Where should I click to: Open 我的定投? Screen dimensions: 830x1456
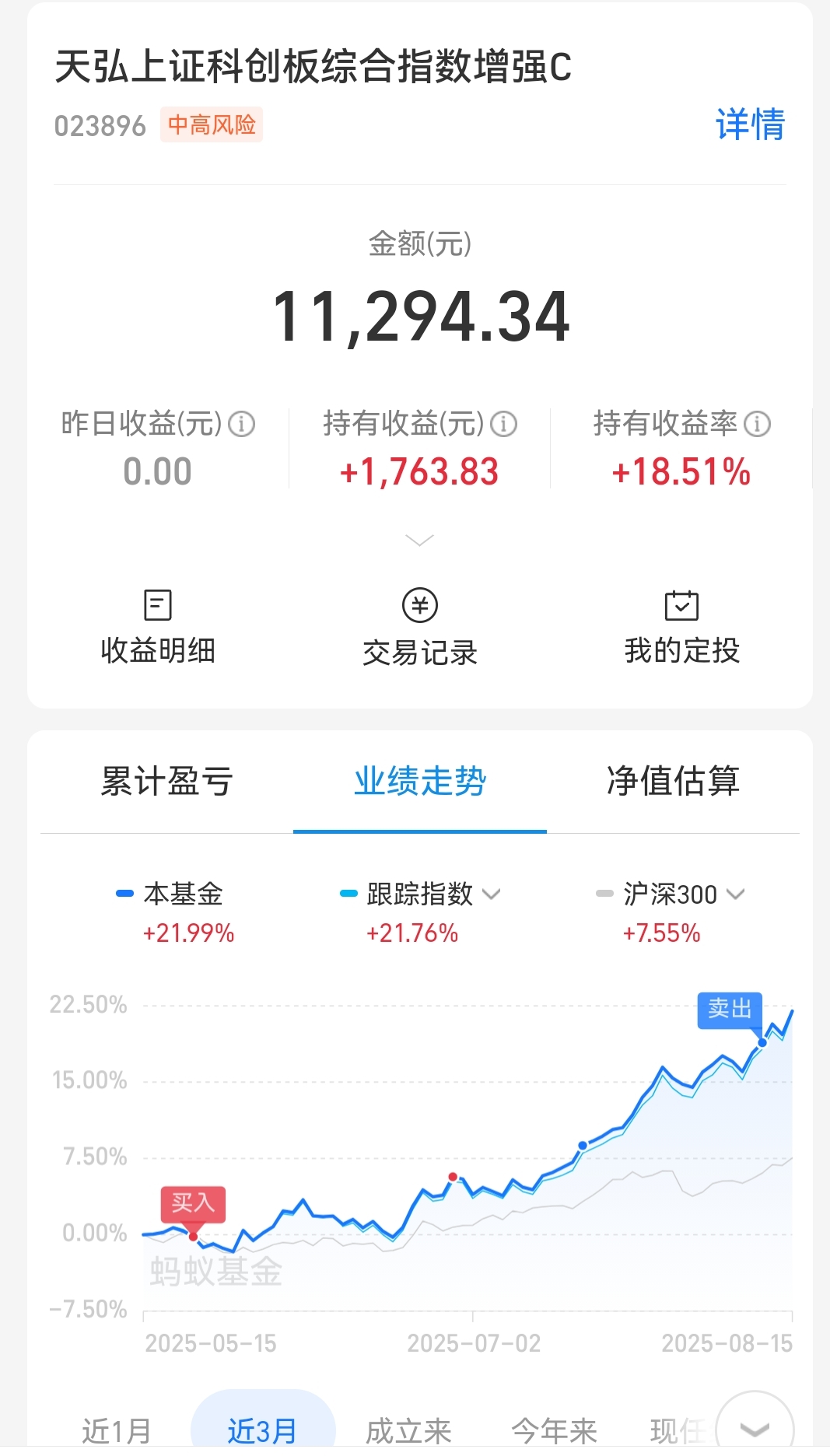tap(681, 627)
